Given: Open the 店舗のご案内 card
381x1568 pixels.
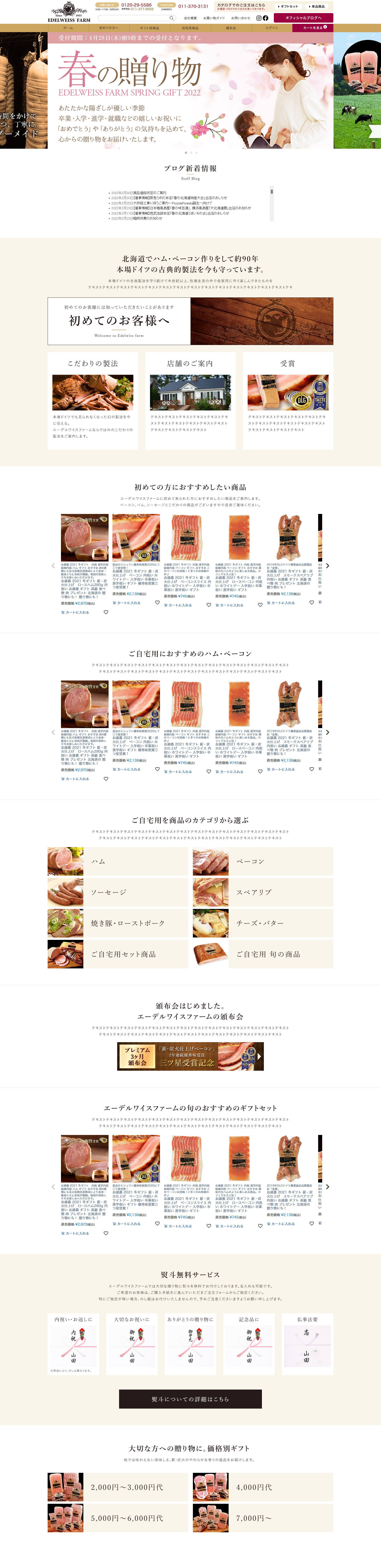Looking at the screenshot, I should point(190,400).
